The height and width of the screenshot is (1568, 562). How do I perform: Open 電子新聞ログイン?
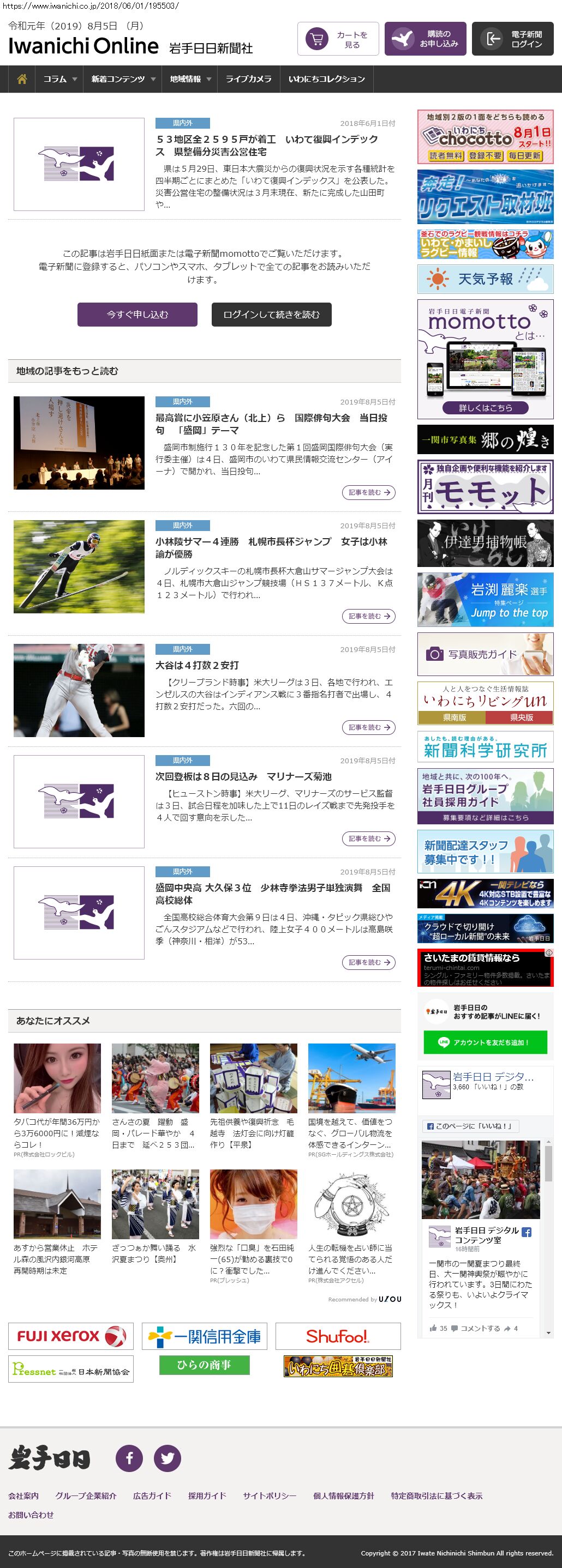click(512, 40)
